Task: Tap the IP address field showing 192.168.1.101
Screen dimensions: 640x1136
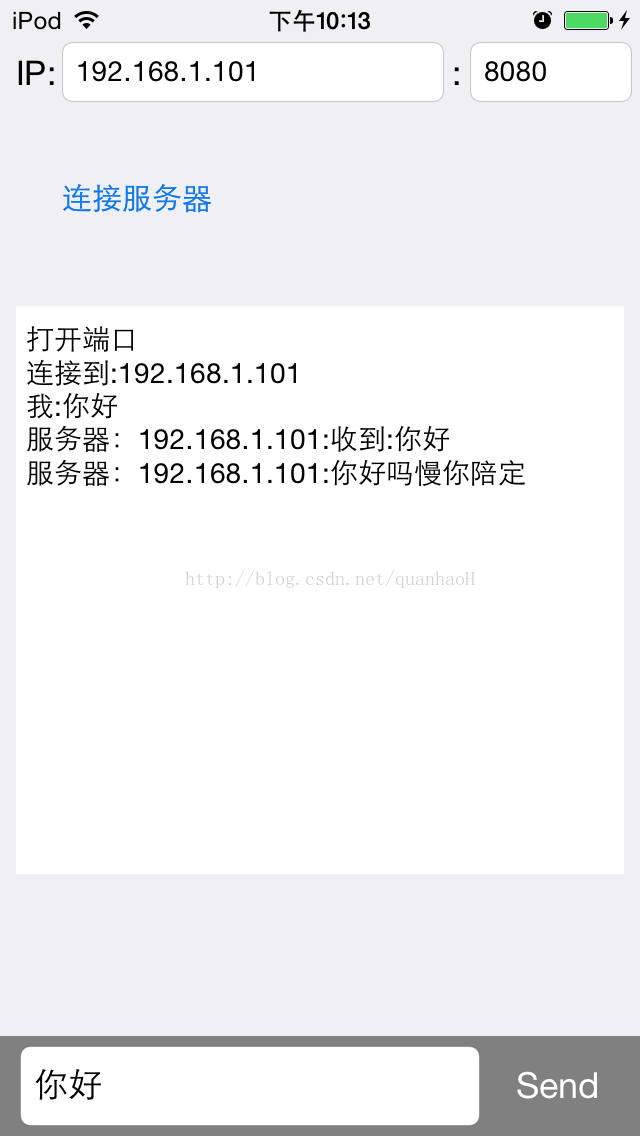Action: (253, 72)
